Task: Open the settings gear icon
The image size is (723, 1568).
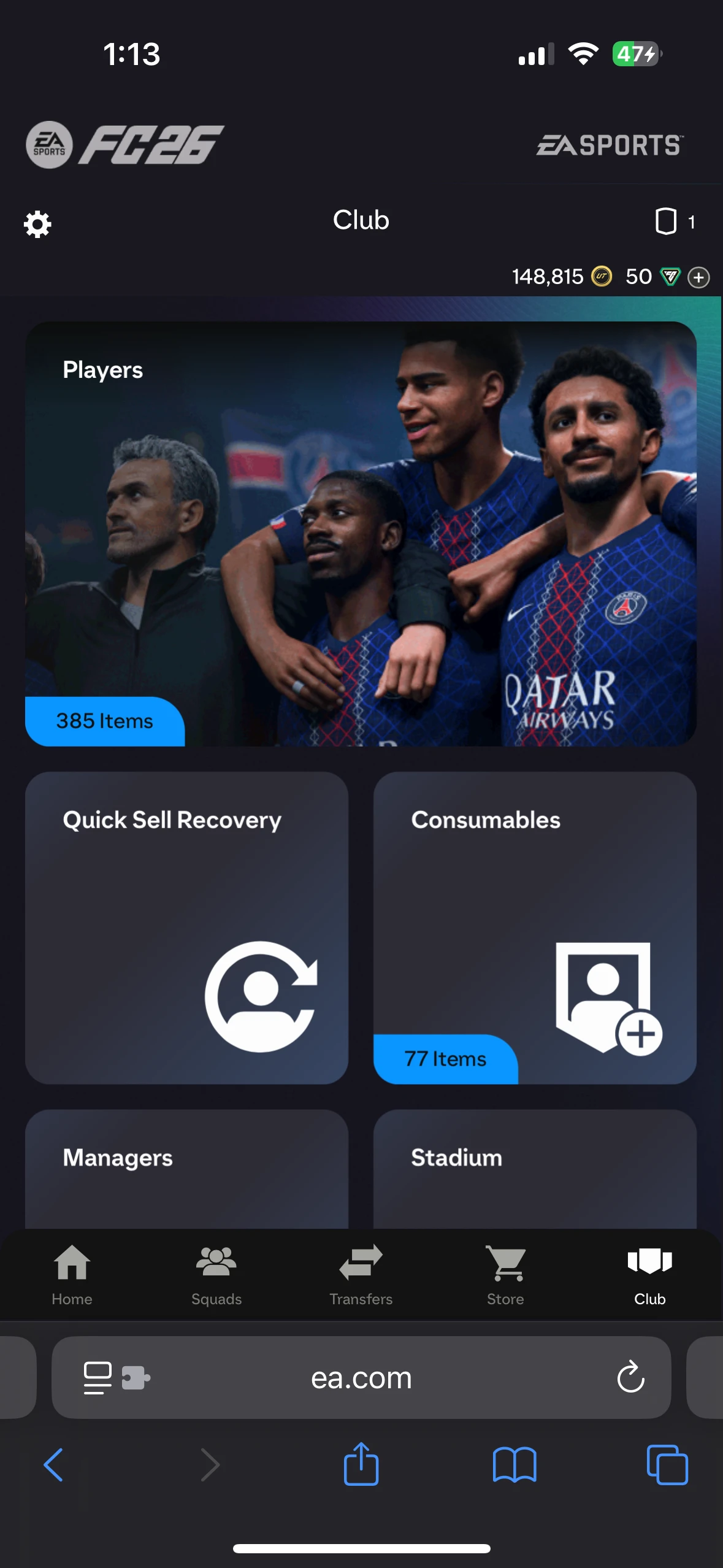Action: [37, 224]
